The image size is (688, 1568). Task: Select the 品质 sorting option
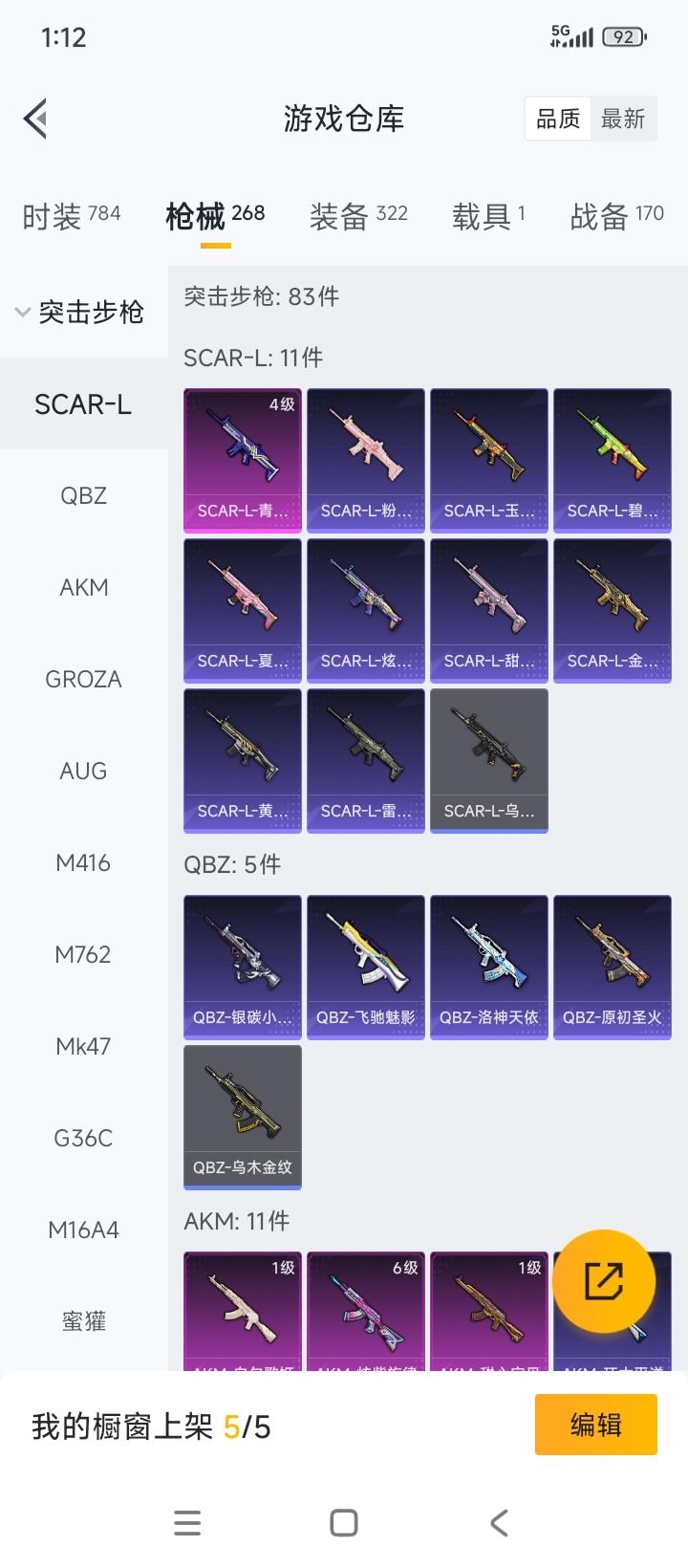pyautogui.click(x=558, y=120)
